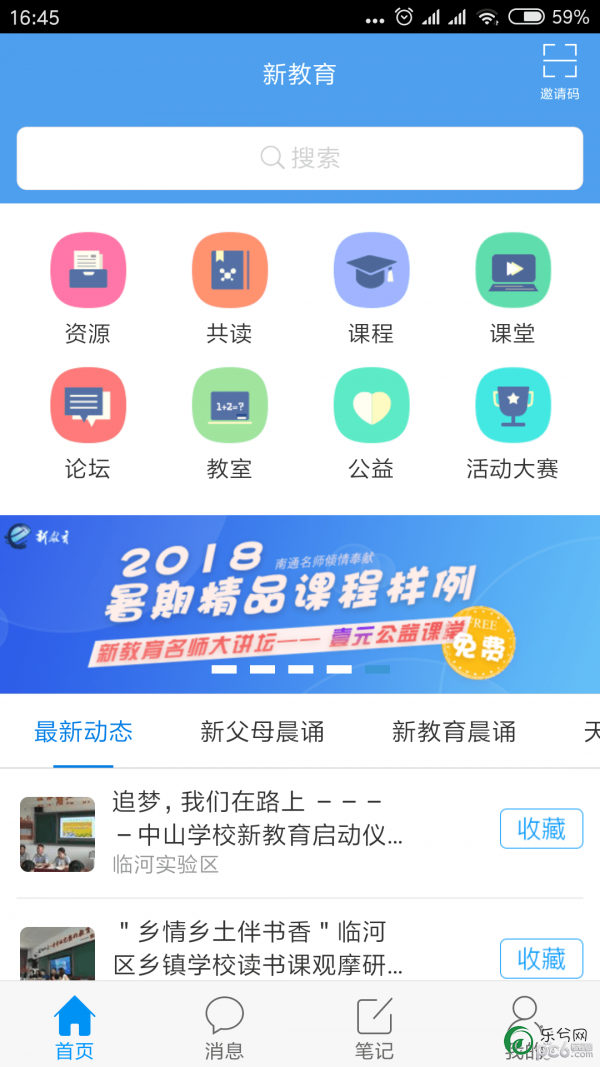
Task: Switch to the 消息 tab
Action: click(x=224, y=1028)
